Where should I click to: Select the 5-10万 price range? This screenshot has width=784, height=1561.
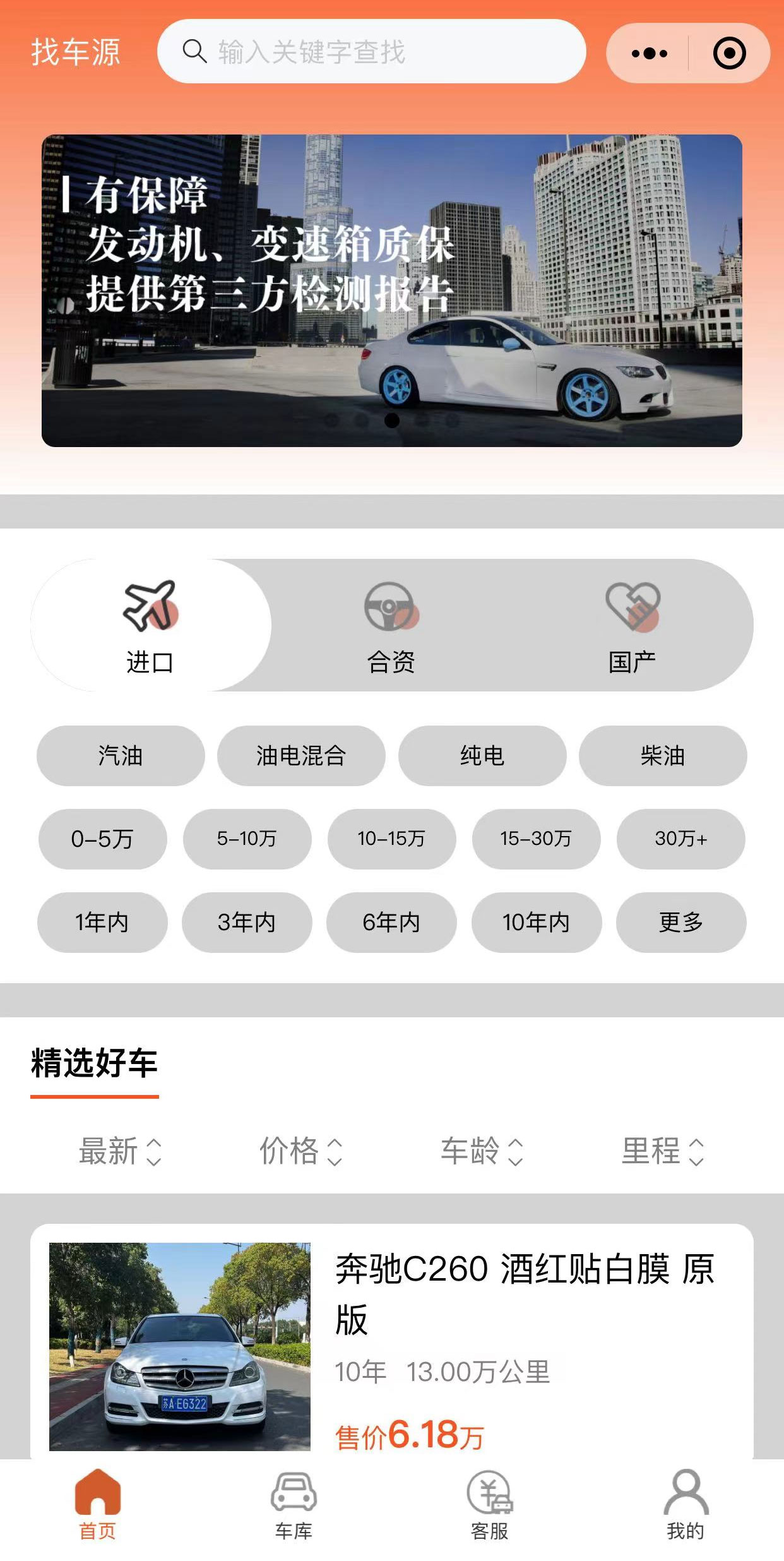[247, 839]
